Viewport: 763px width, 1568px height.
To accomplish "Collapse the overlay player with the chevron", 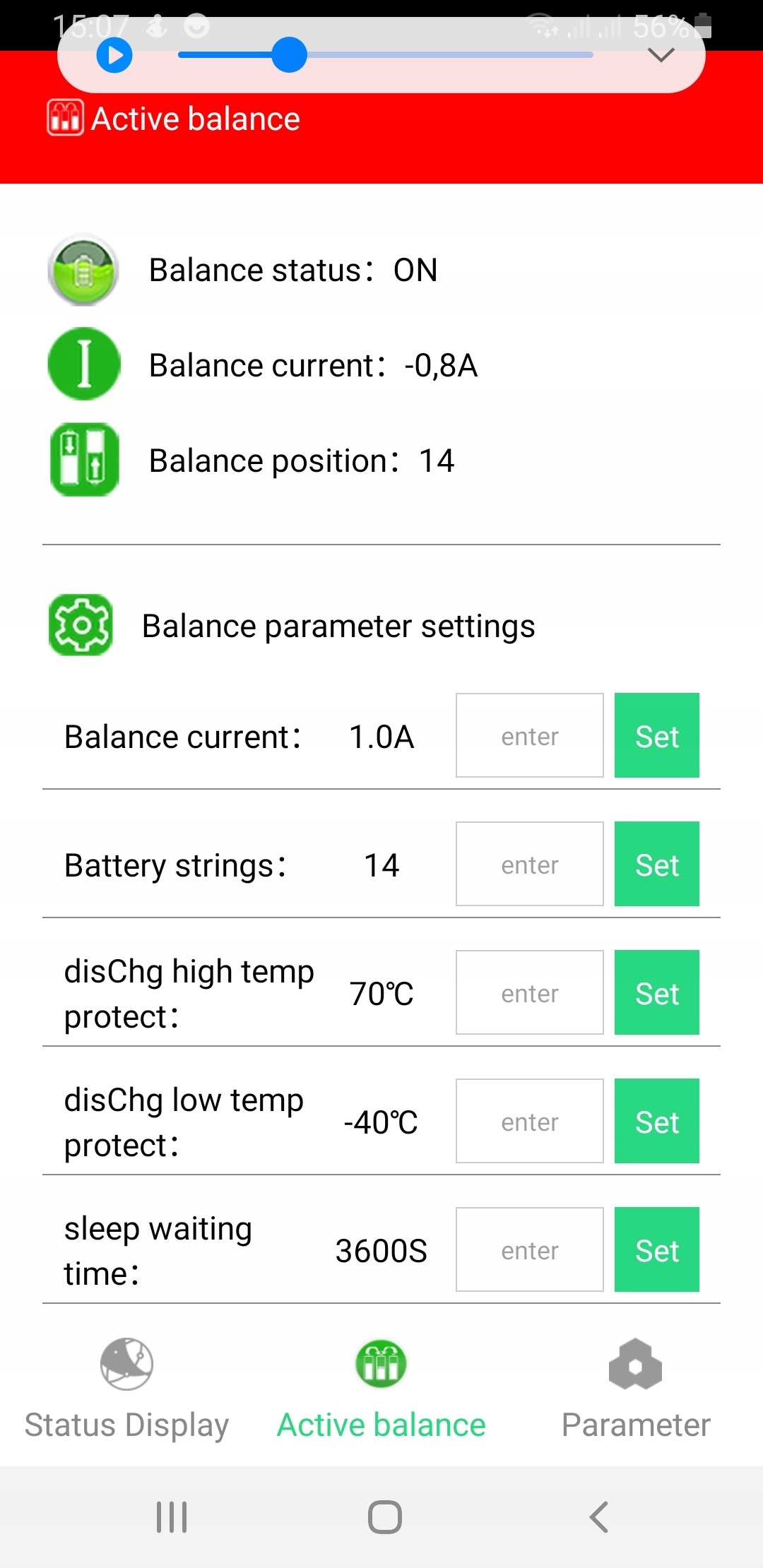I will pyautogui.click(x=661, y=55).
